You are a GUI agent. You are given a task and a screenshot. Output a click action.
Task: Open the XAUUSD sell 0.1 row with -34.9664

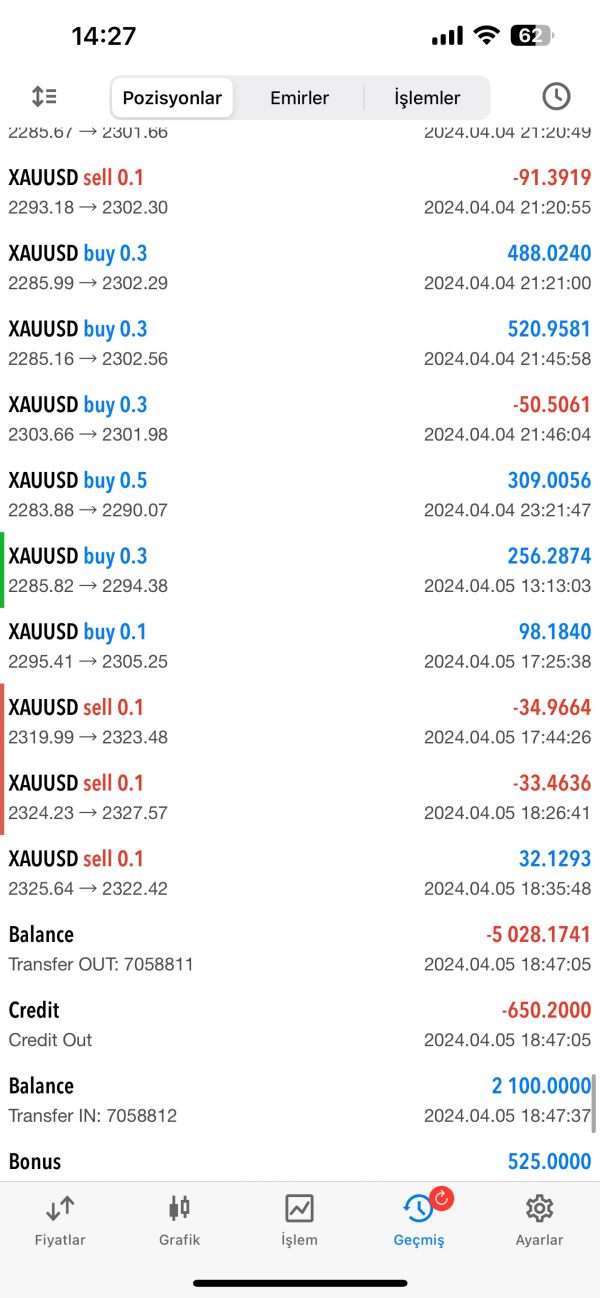tap(300, 722)
